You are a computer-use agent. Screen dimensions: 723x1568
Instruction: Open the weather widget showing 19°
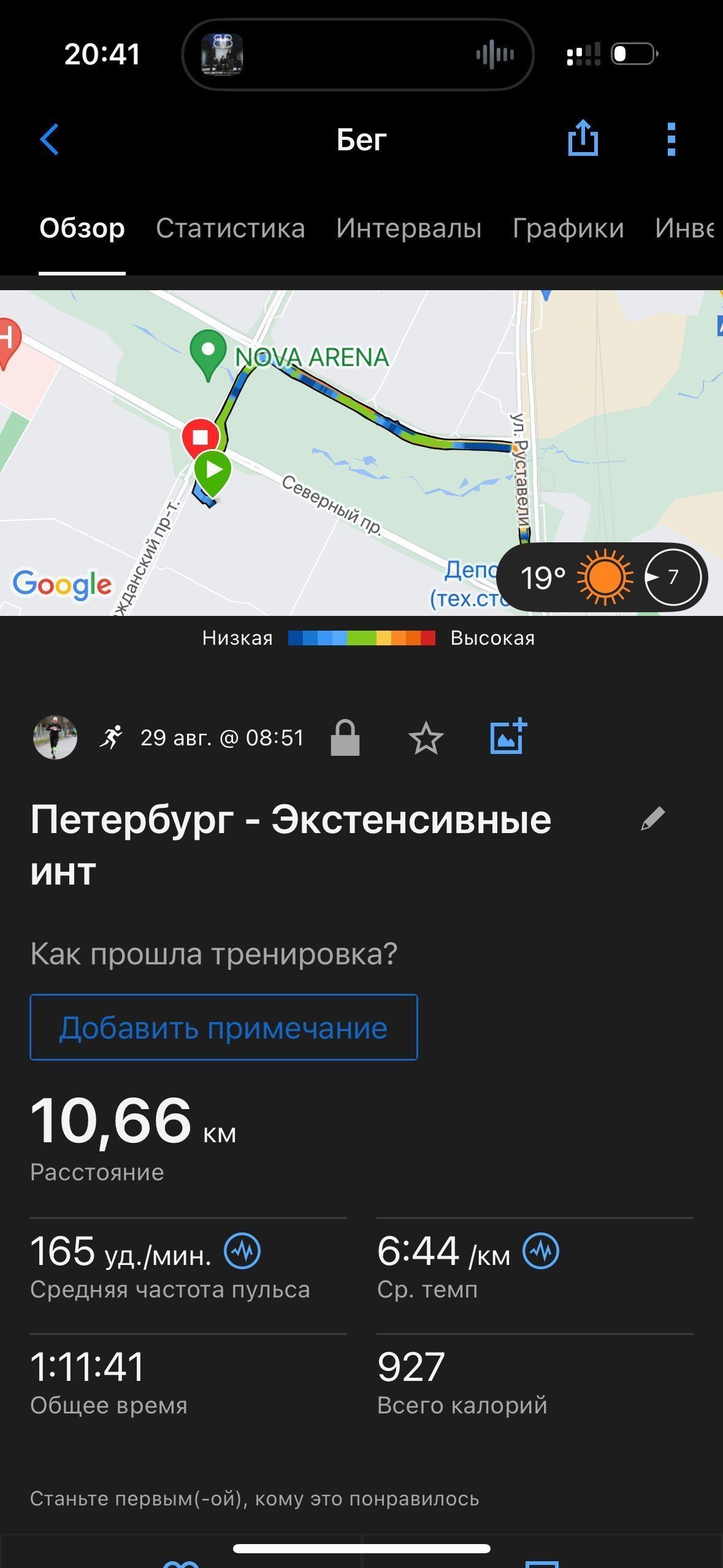(x=602, y=577)
